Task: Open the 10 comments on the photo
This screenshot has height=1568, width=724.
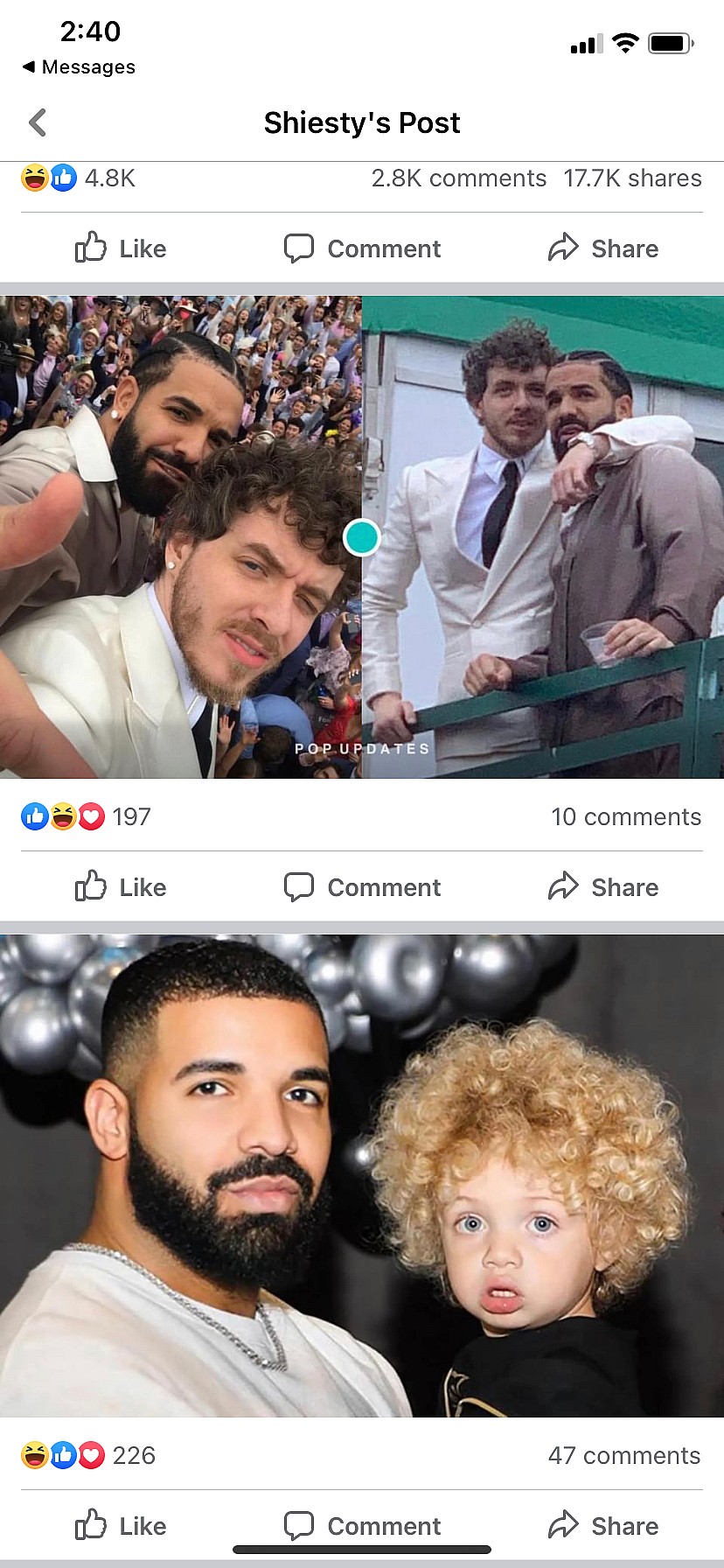Action: [625, 816]
